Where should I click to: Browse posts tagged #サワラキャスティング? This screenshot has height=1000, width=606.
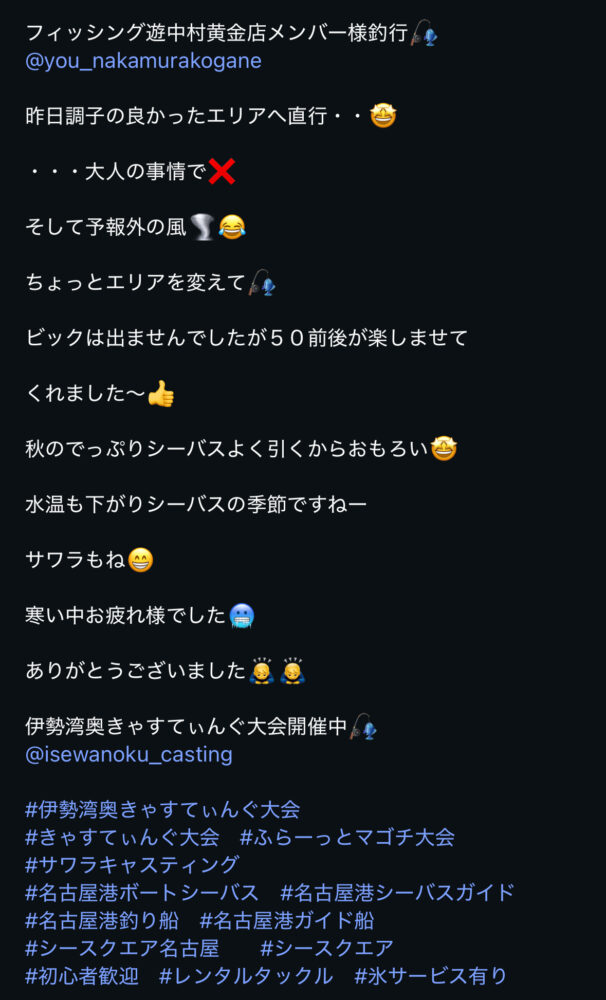[132, 865]
